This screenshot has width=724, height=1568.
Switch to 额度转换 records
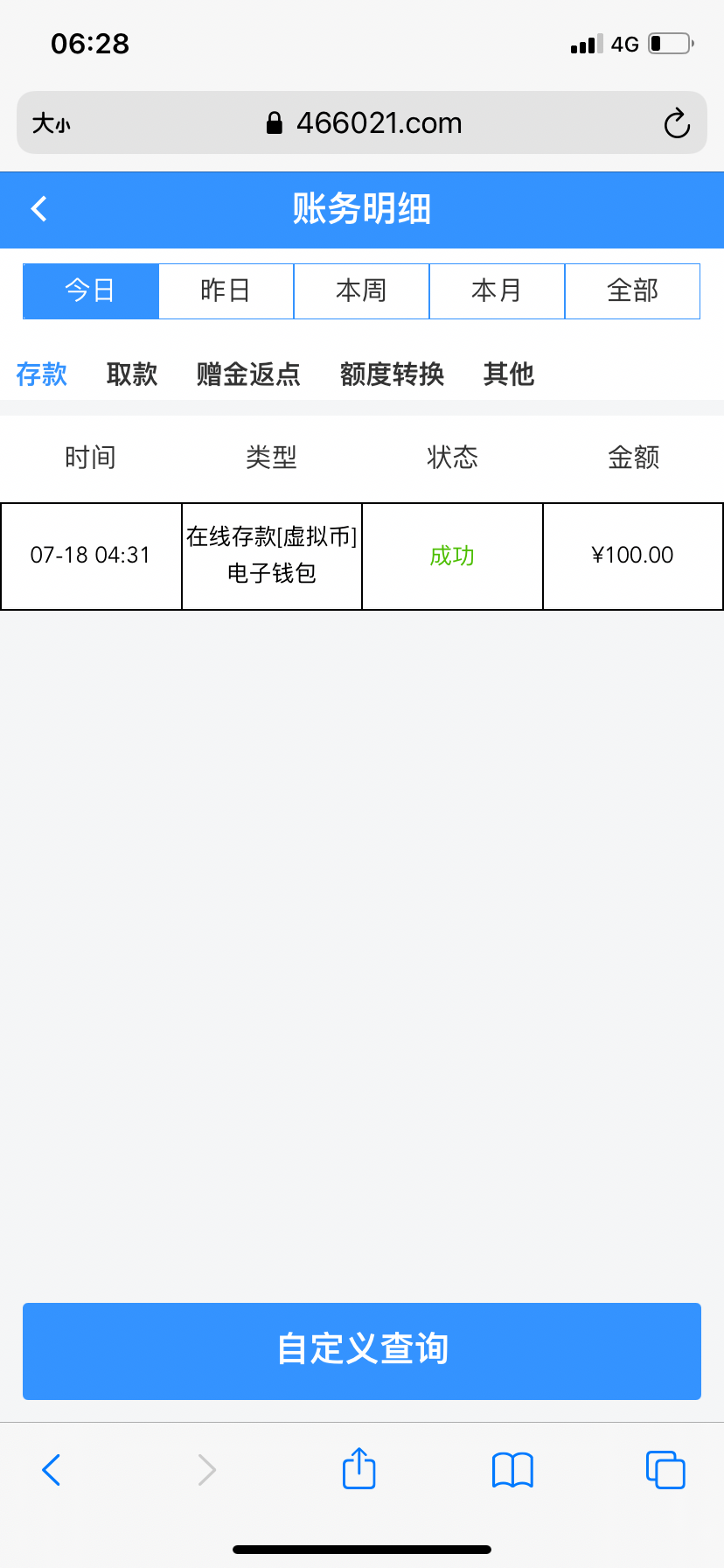click(x=392, y=374)
